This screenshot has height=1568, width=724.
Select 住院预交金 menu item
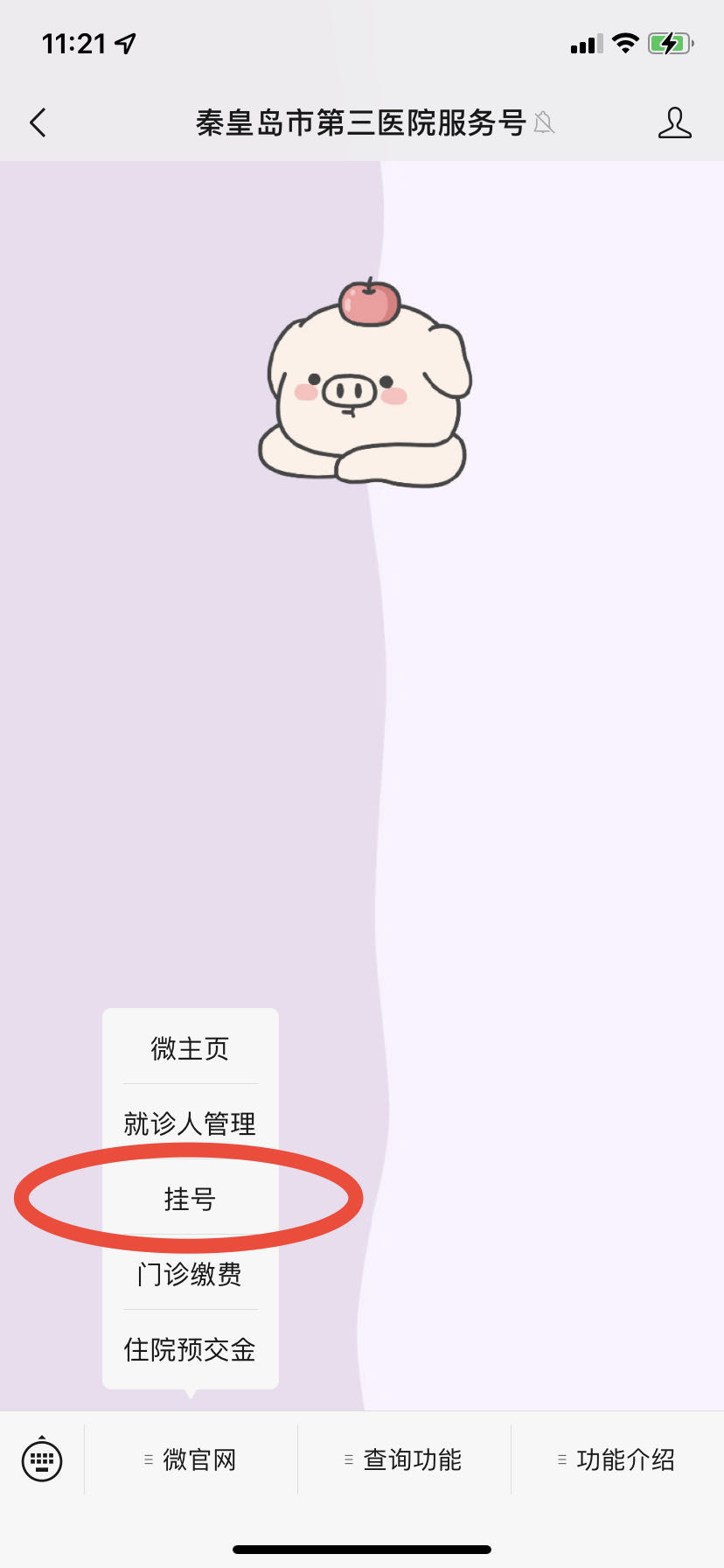pos(190,1348)
